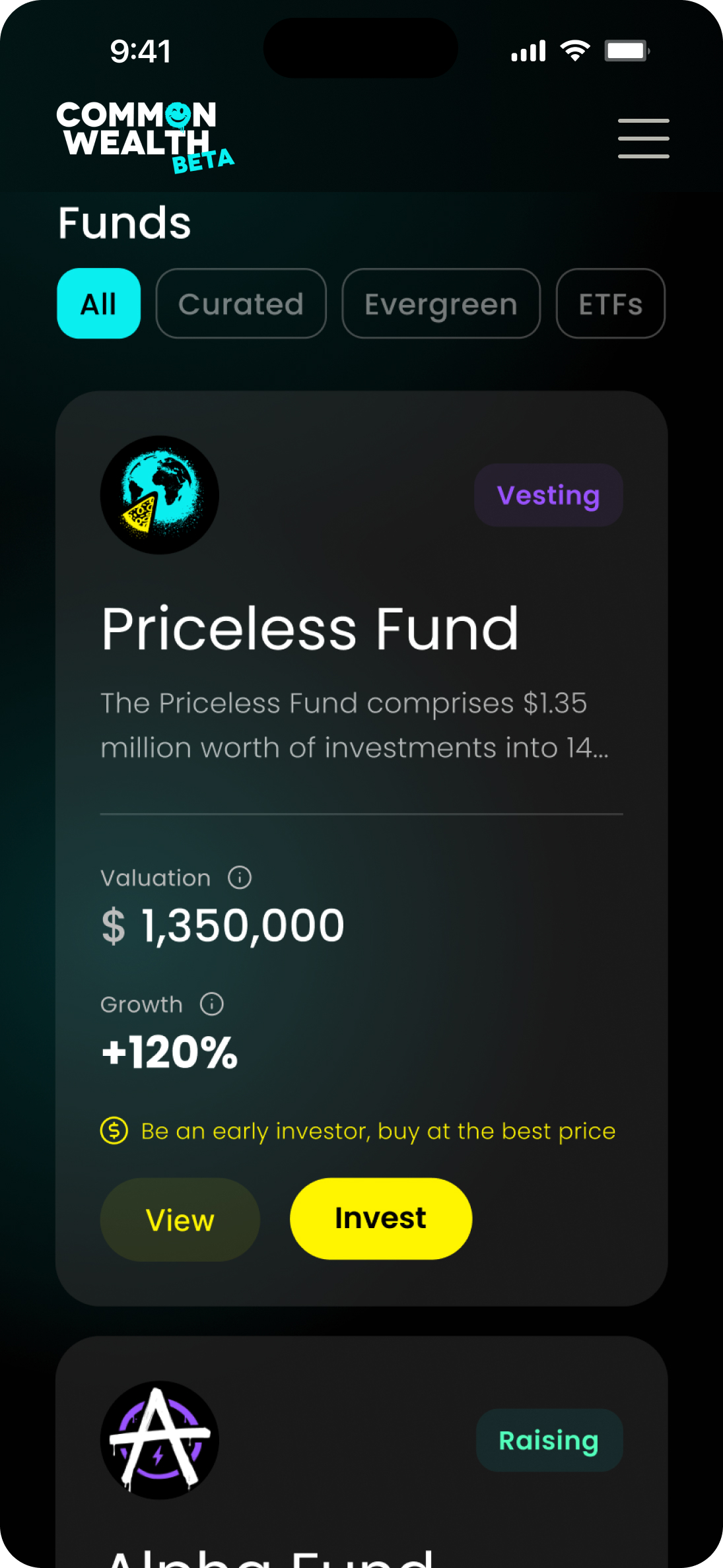
Task: View the Priceless Fund details
Action: click(180, 1220)
